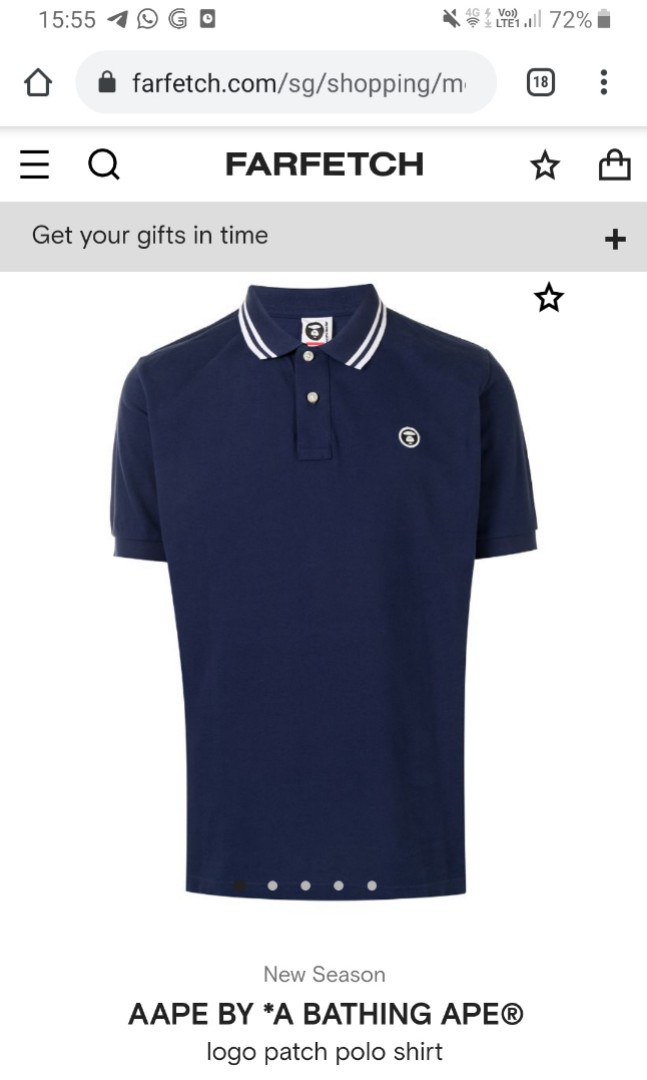This screenshot has height=1080, width=647.
Task: Add the polo shirt to wishlist
Action: [548, 297]
